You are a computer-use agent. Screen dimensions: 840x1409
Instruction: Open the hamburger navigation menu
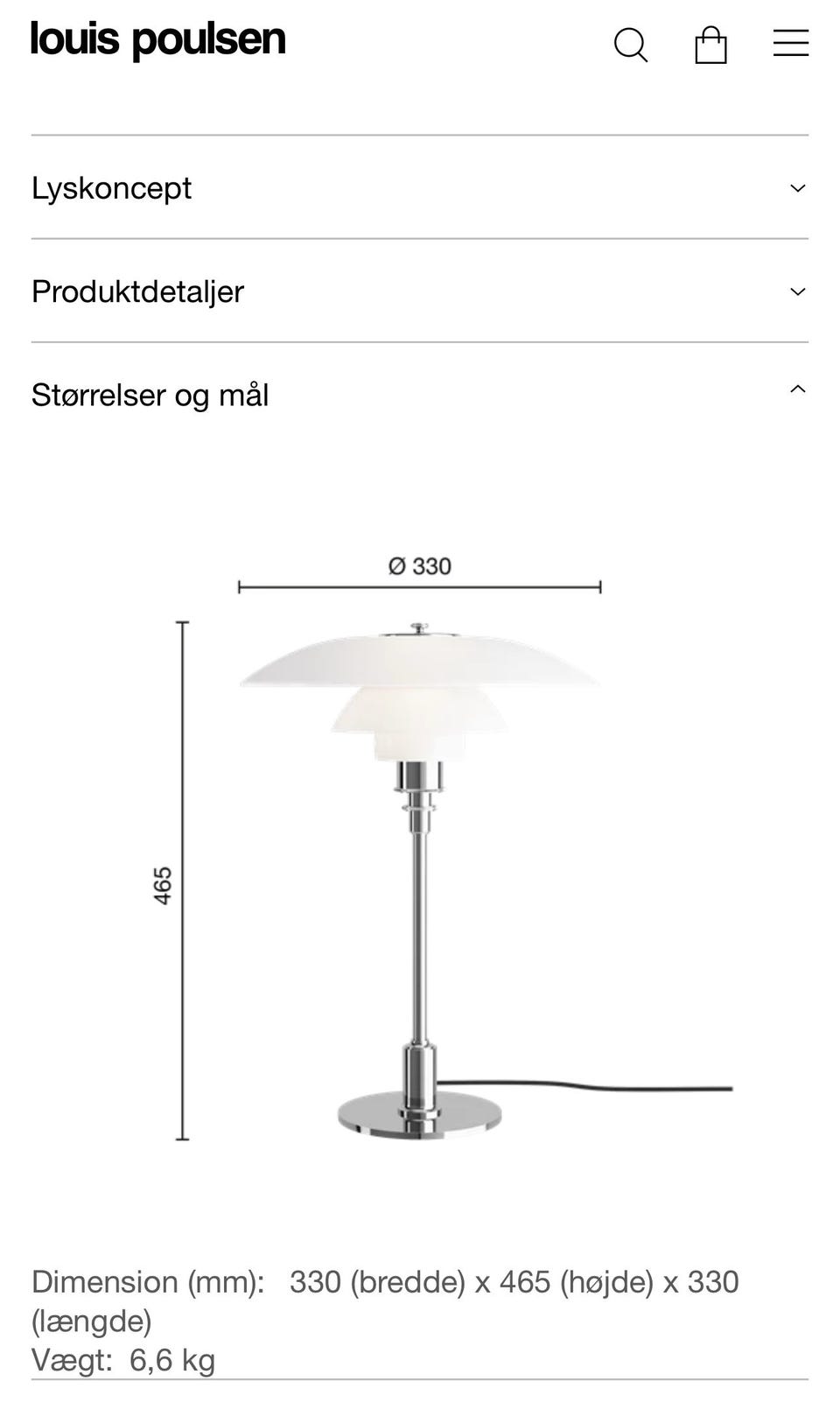pyautogui.click(x=790, y=43)
